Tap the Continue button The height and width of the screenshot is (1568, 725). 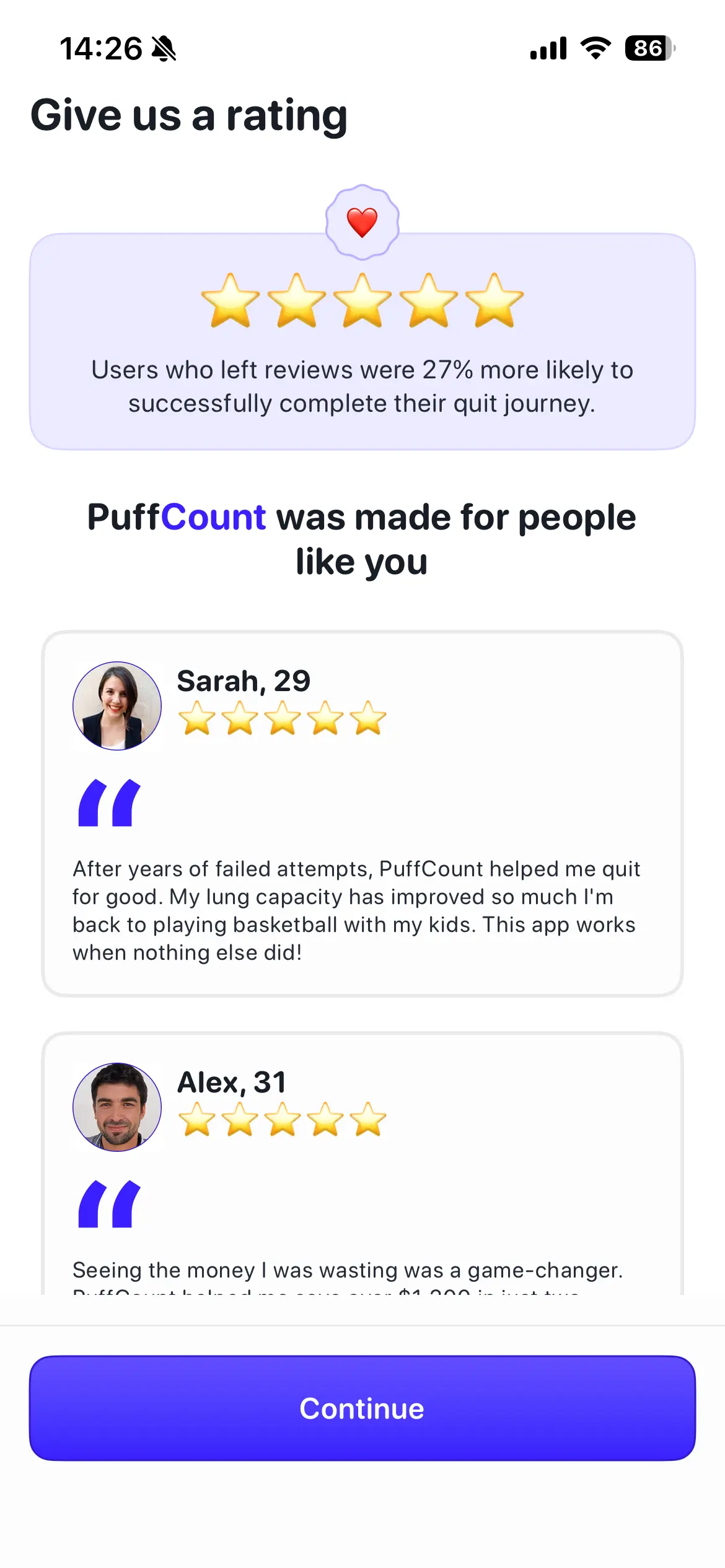[x=362, y=1408]
